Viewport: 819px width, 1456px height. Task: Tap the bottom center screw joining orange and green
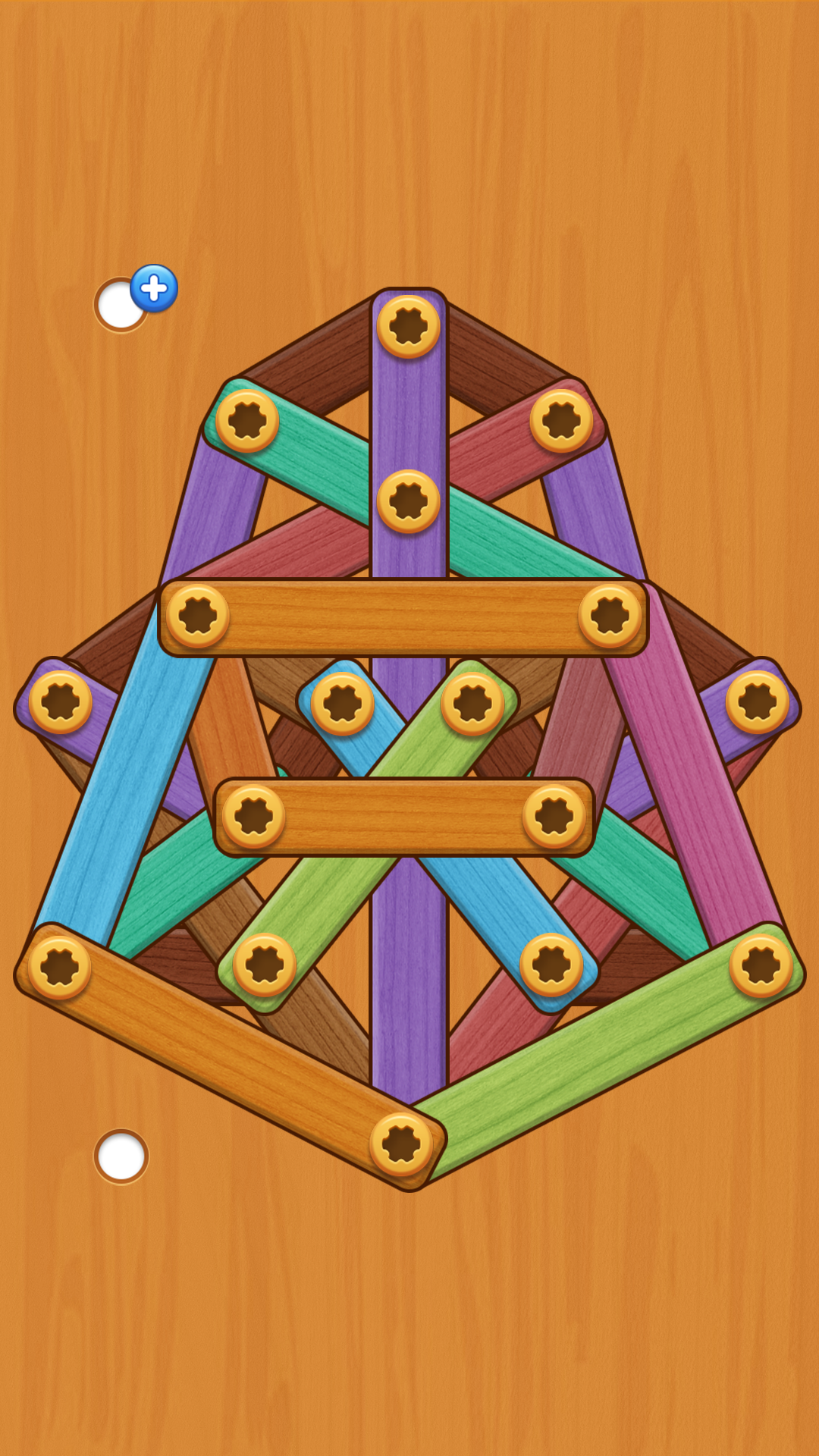401,1144
